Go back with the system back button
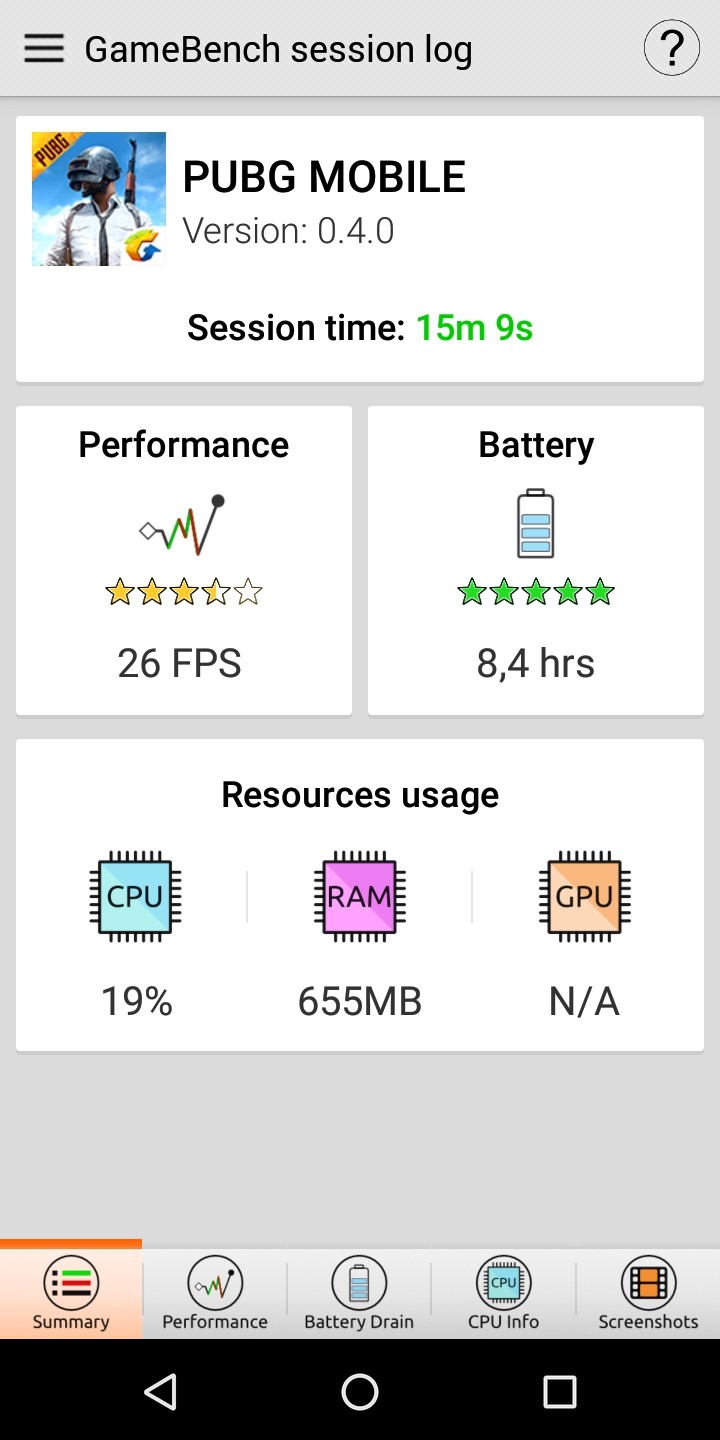This screenshot has width=720, height=1440. click(160, 1391)
